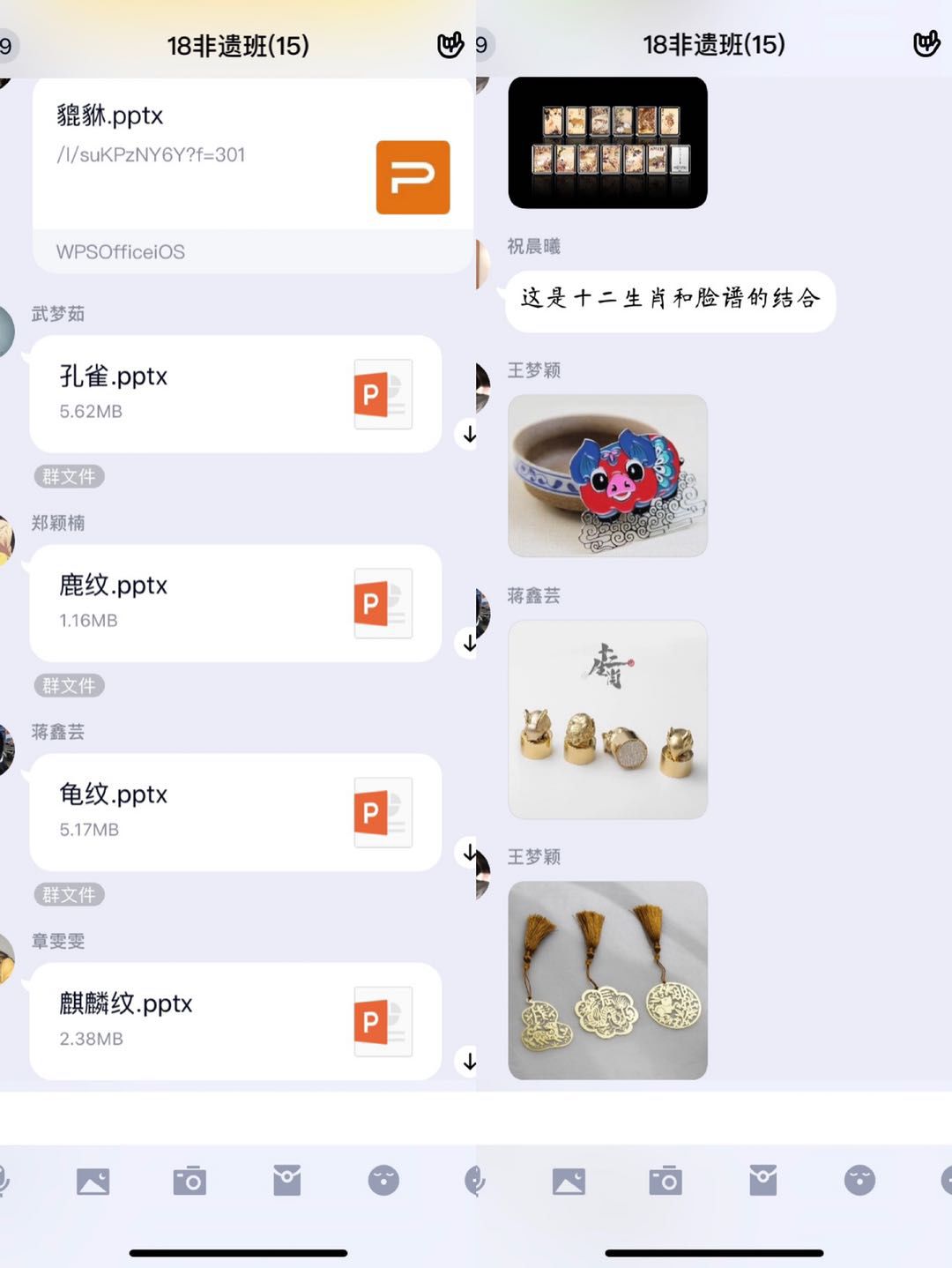Tap the 群文件 tag under 孔雀.pptx
The height and width of the screenshot is (1268, 952).
[69, 477]
